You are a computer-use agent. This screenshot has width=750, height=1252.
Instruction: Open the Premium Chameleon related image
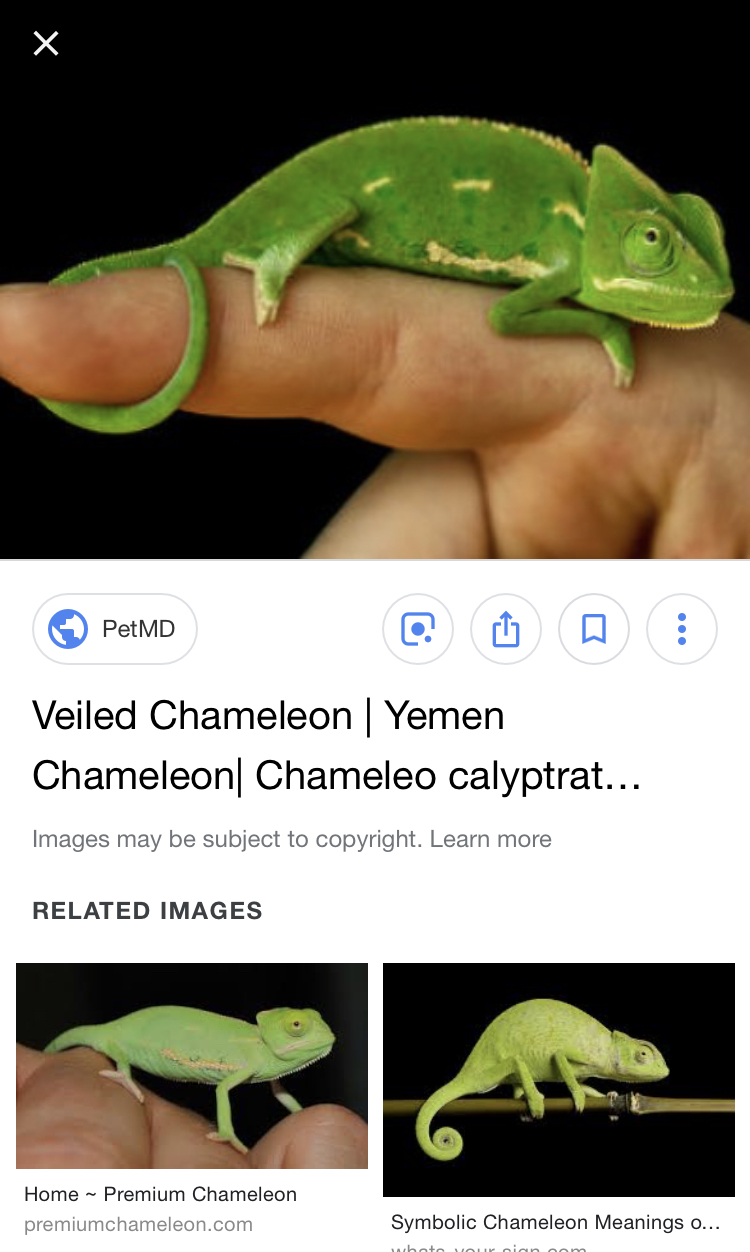[x=192, y=1066]
